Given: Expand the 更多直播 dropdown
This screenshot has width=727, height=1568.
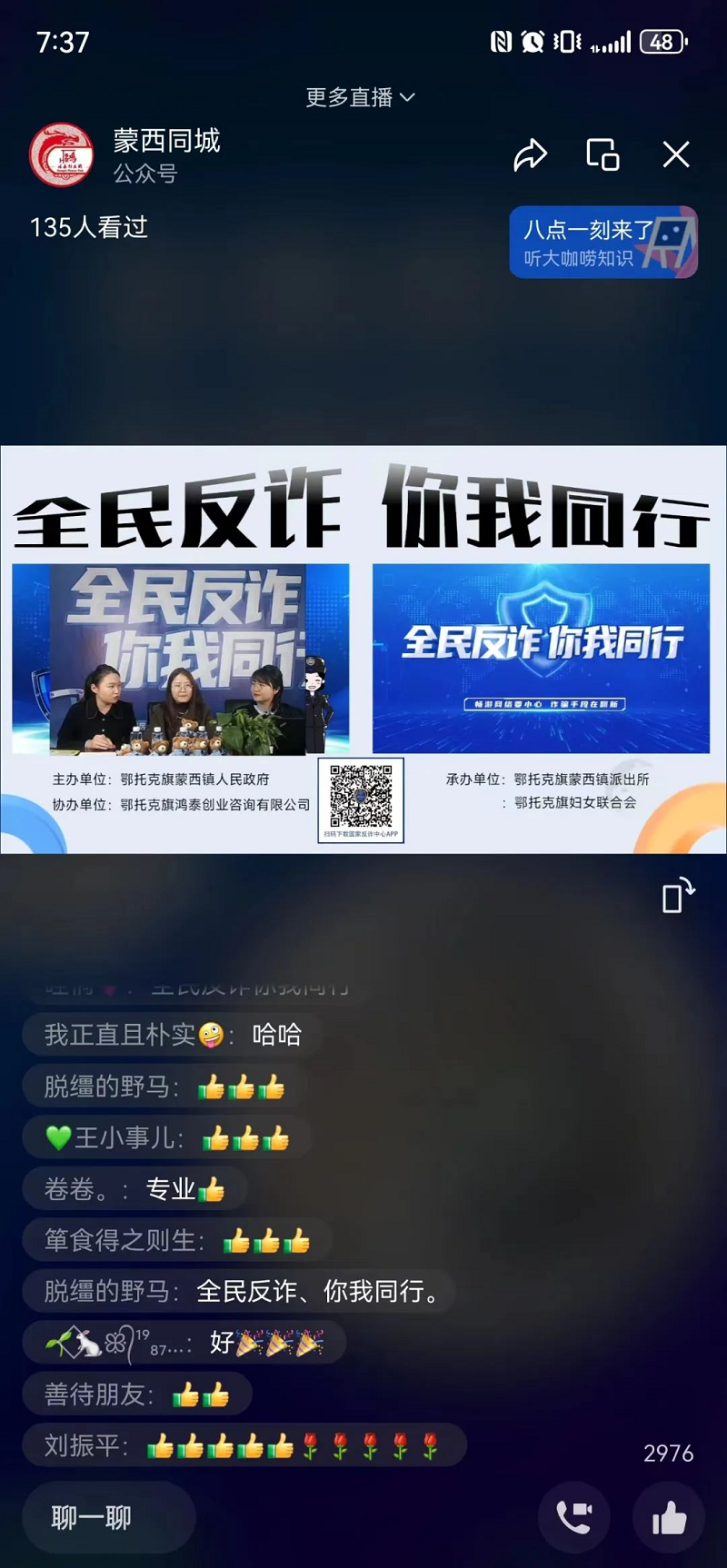Looking at the screenshot, I should click(361, 97).
